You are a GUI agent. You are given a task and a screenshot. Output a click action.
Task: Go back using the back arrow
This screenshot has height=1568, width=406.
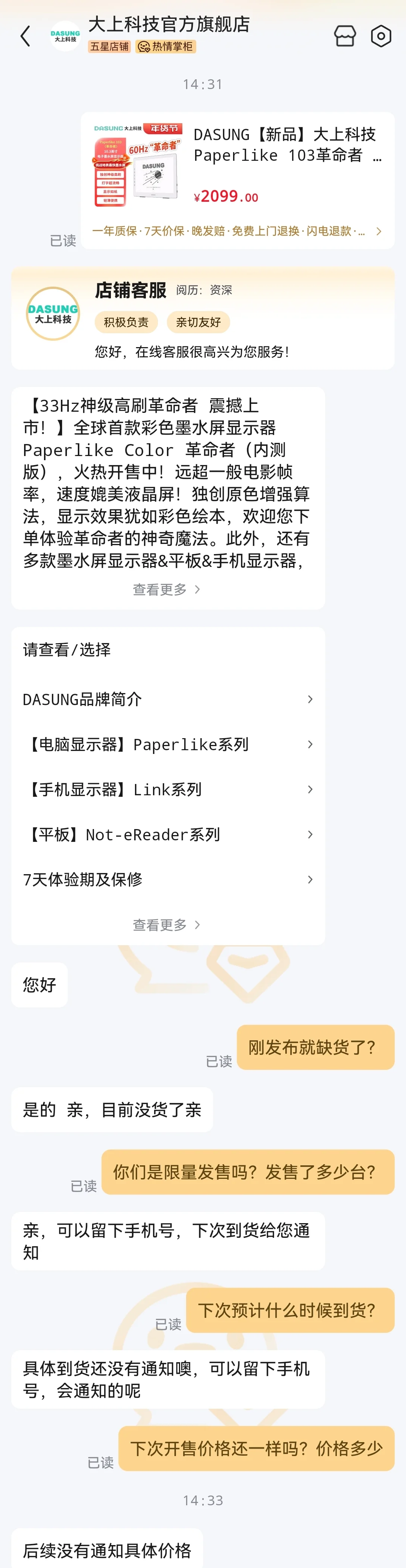[x=25, y=36]
